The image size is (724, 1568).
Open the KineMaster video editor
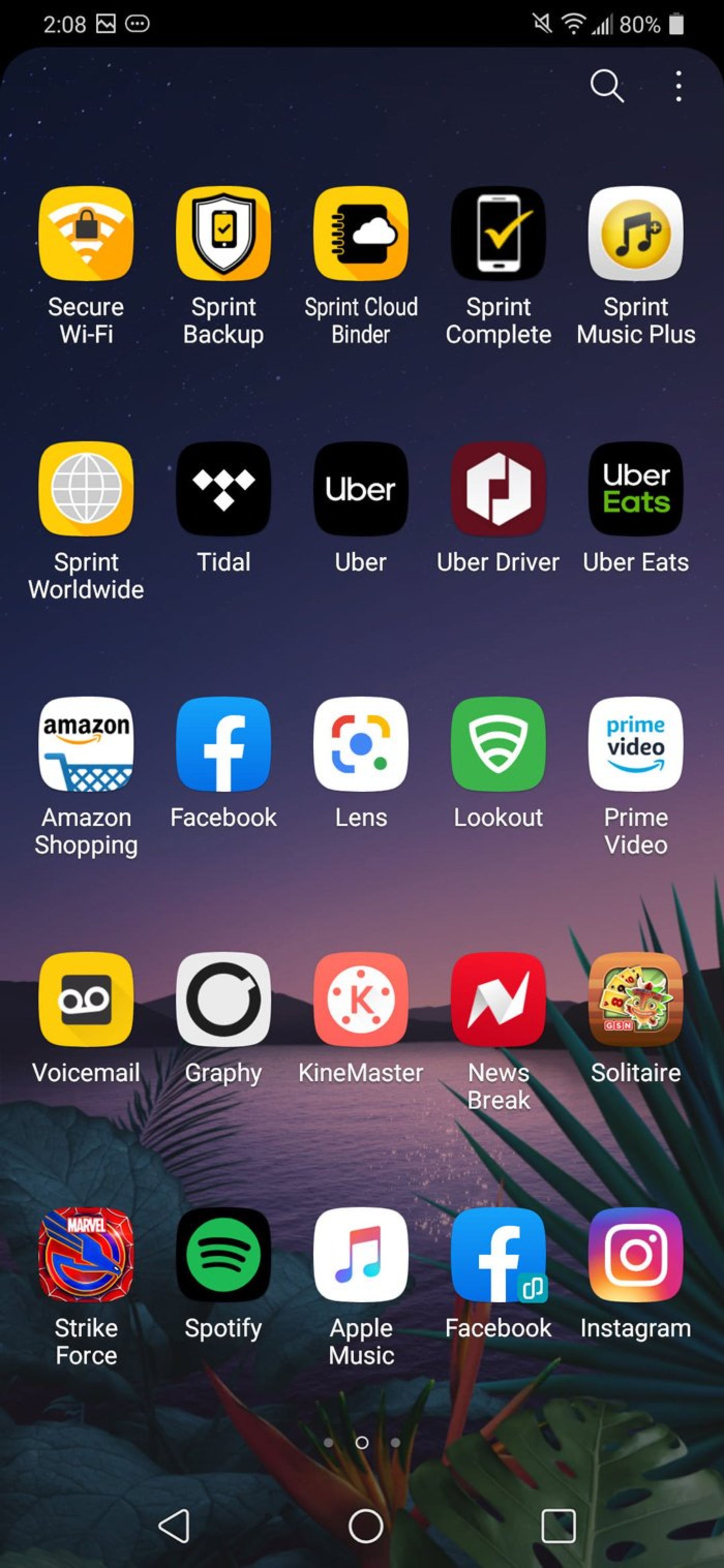pos(361,999)
